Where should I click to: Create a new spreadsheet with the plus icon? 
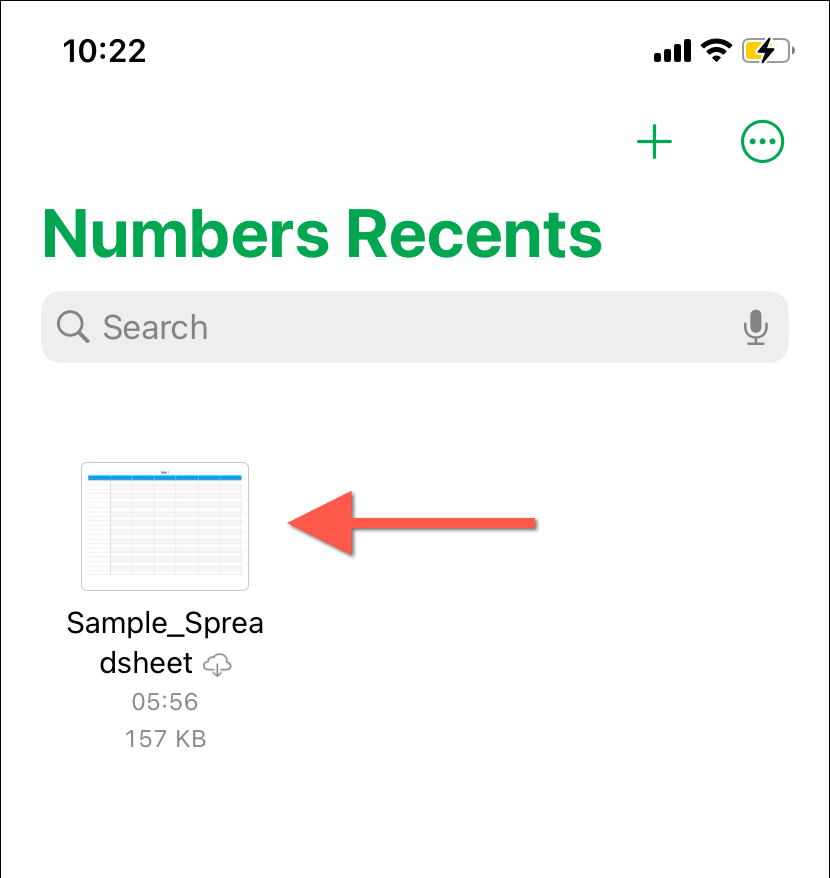click(655, 141)
